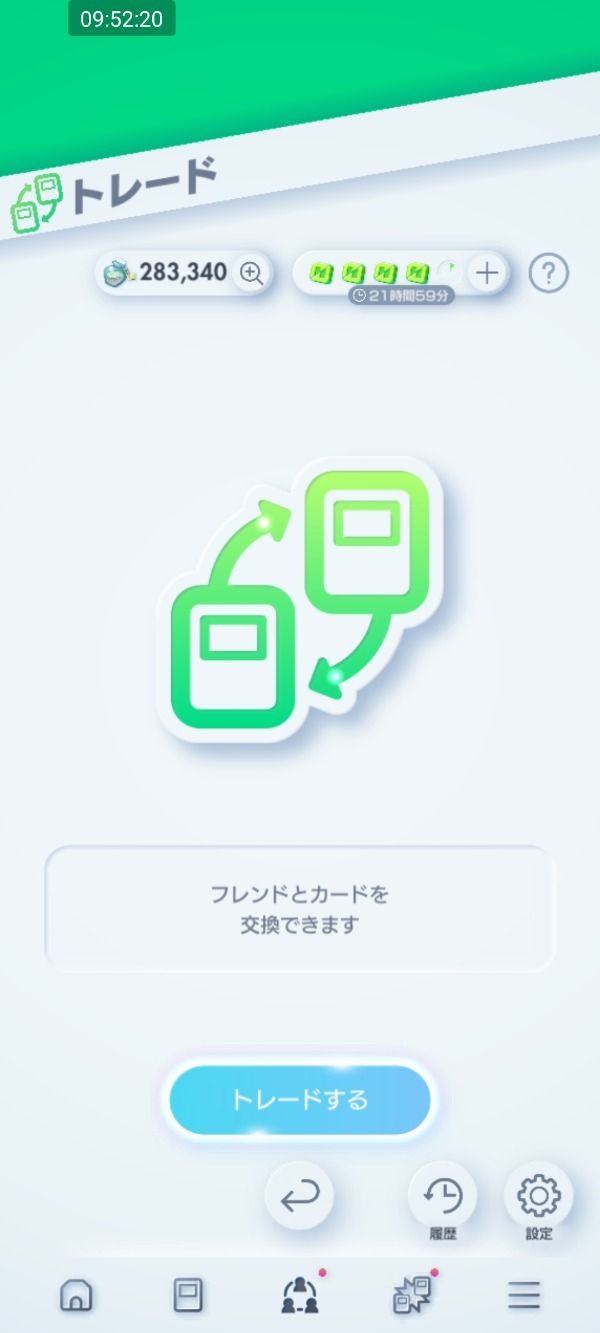Image resolution: width=600 pixels, height=1333 pixels.
Task: Switch to the cards tab
Action: click(x=187, y=1296)
